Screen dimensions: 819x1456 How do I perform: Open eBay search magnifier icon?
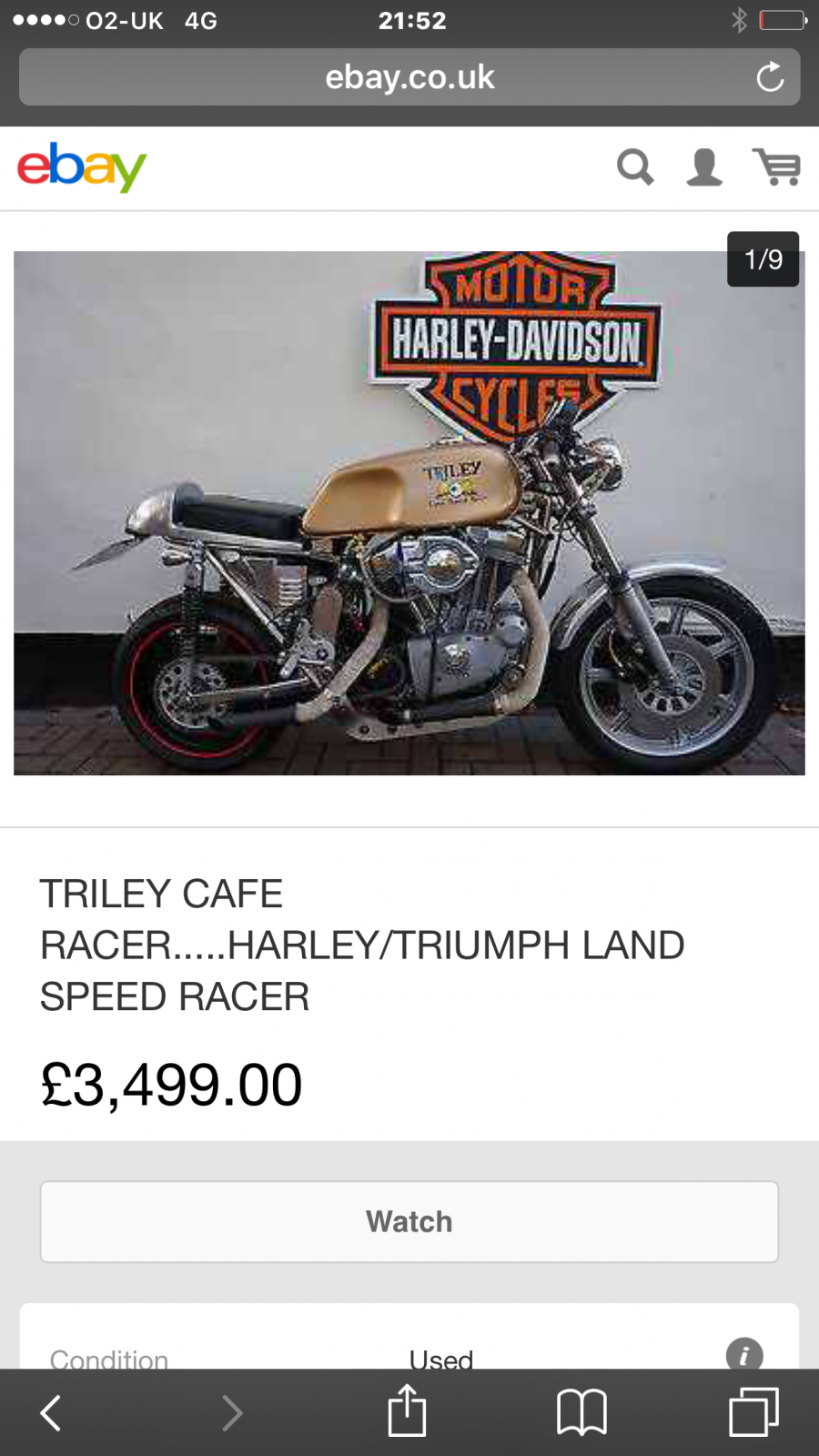coord(635,167)
